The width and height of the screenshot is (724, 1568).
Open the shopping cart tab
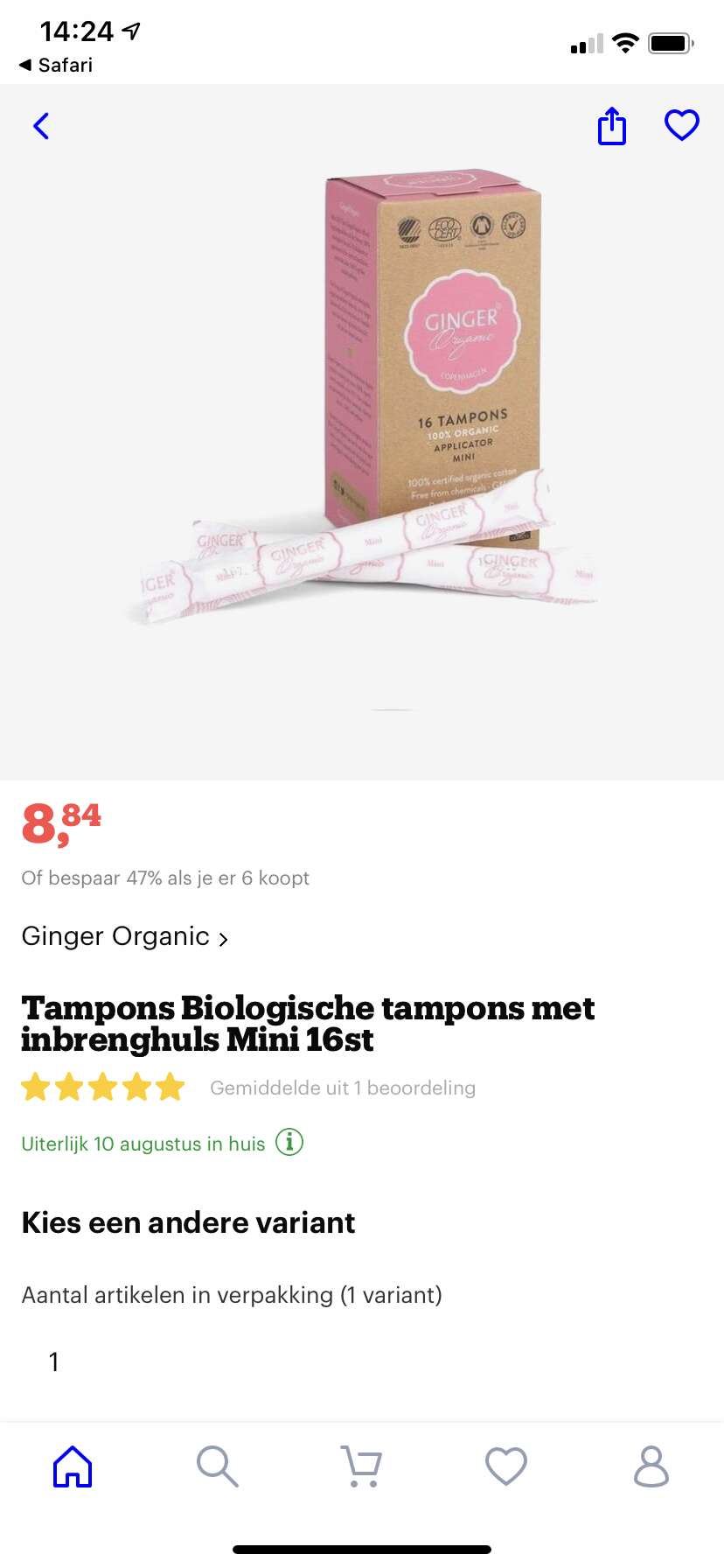tap(361, 1466)
